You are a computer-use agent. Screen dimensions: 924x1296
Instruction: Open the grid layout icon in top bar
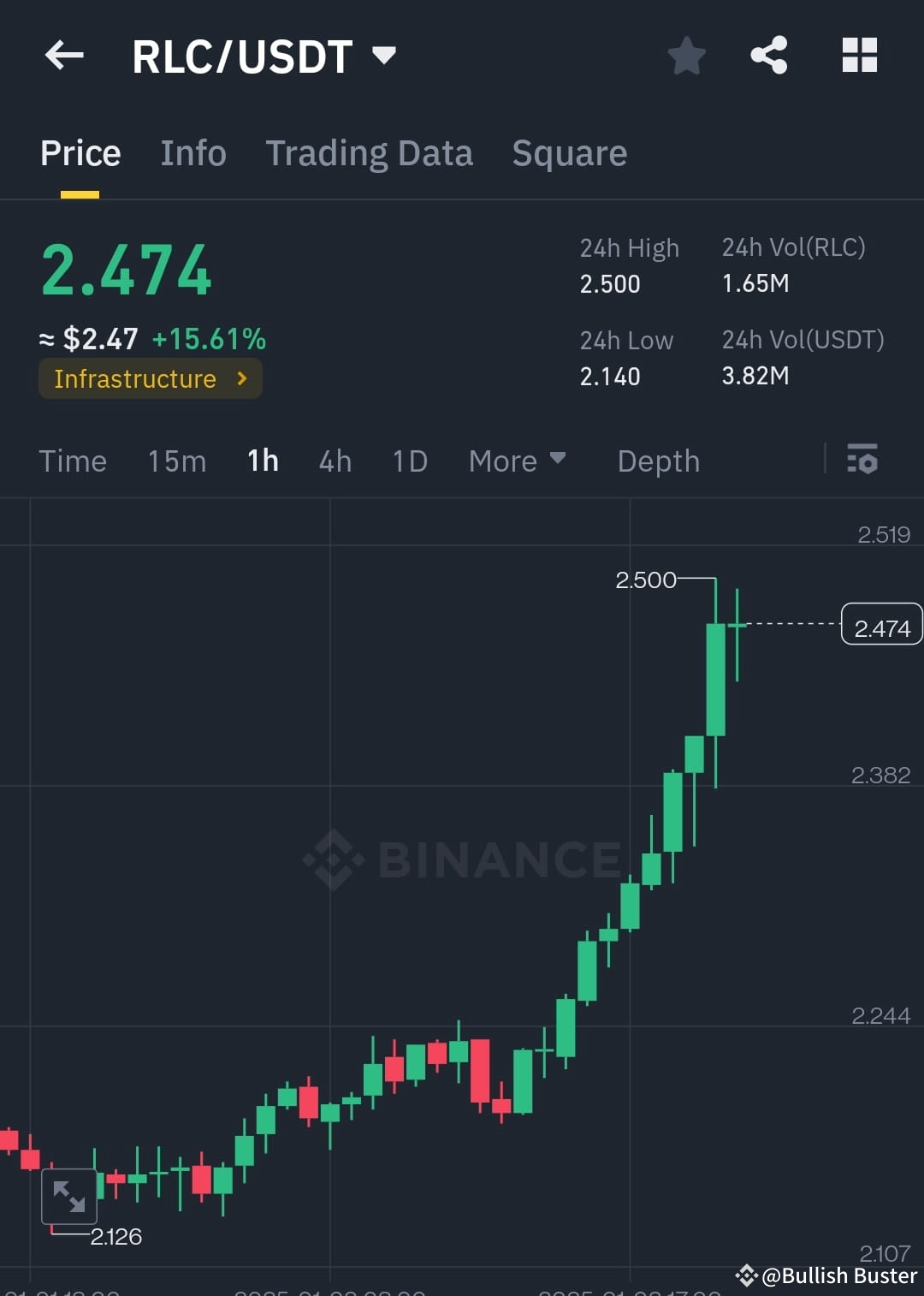(859, 55)
